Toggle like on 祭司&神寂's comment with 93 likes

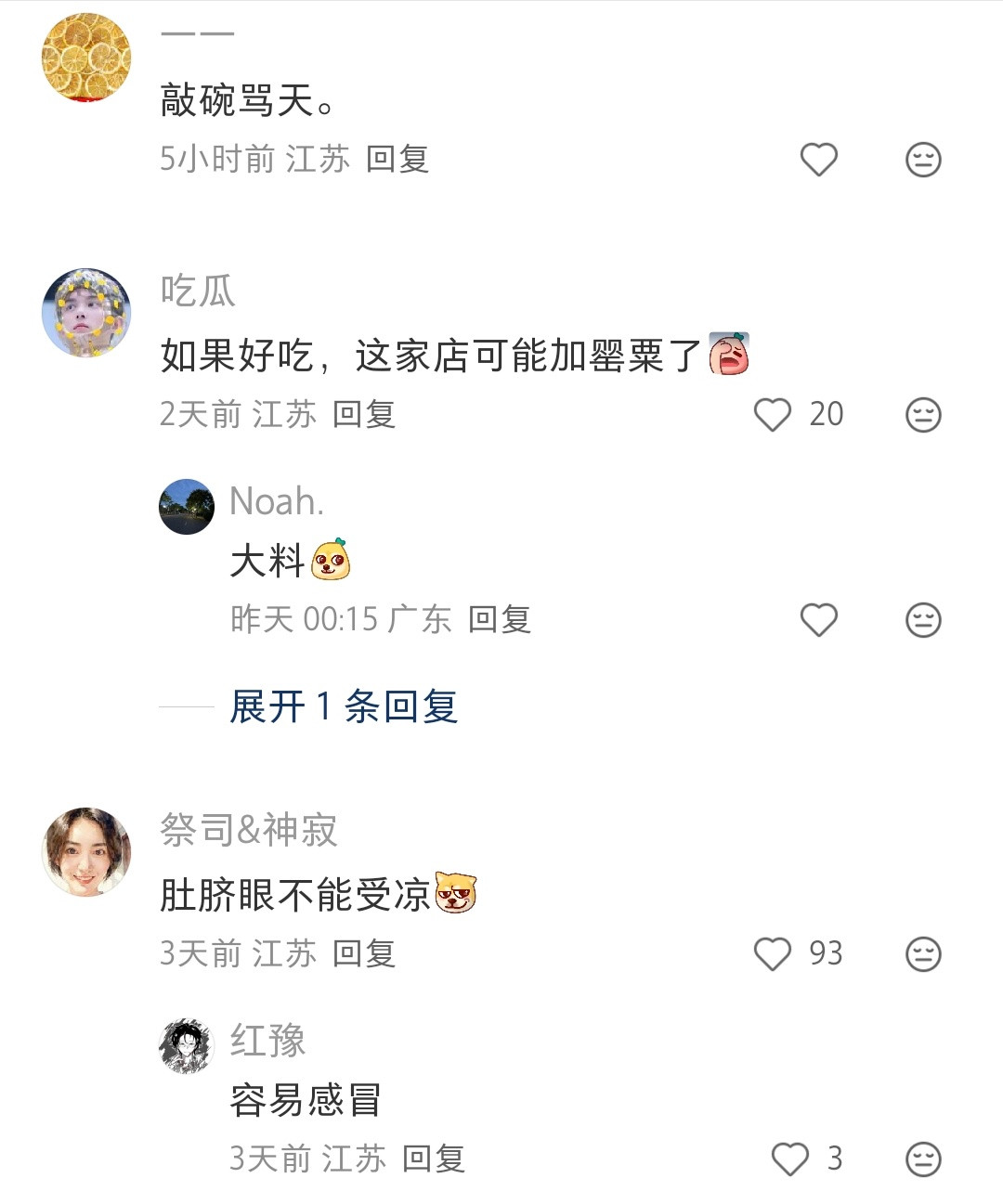pyautogui.click(x=772, y=953)
